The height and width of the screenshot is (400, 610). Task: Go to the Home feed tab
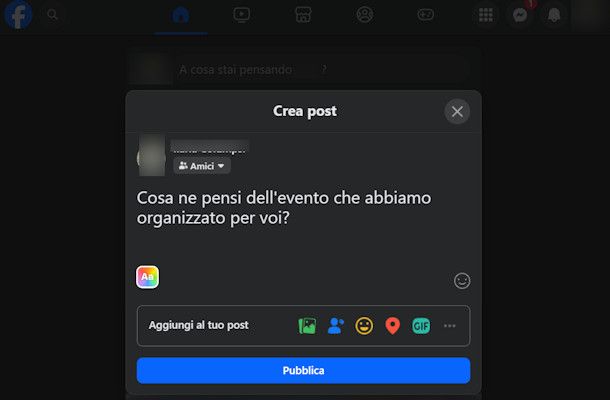[180, 15]
